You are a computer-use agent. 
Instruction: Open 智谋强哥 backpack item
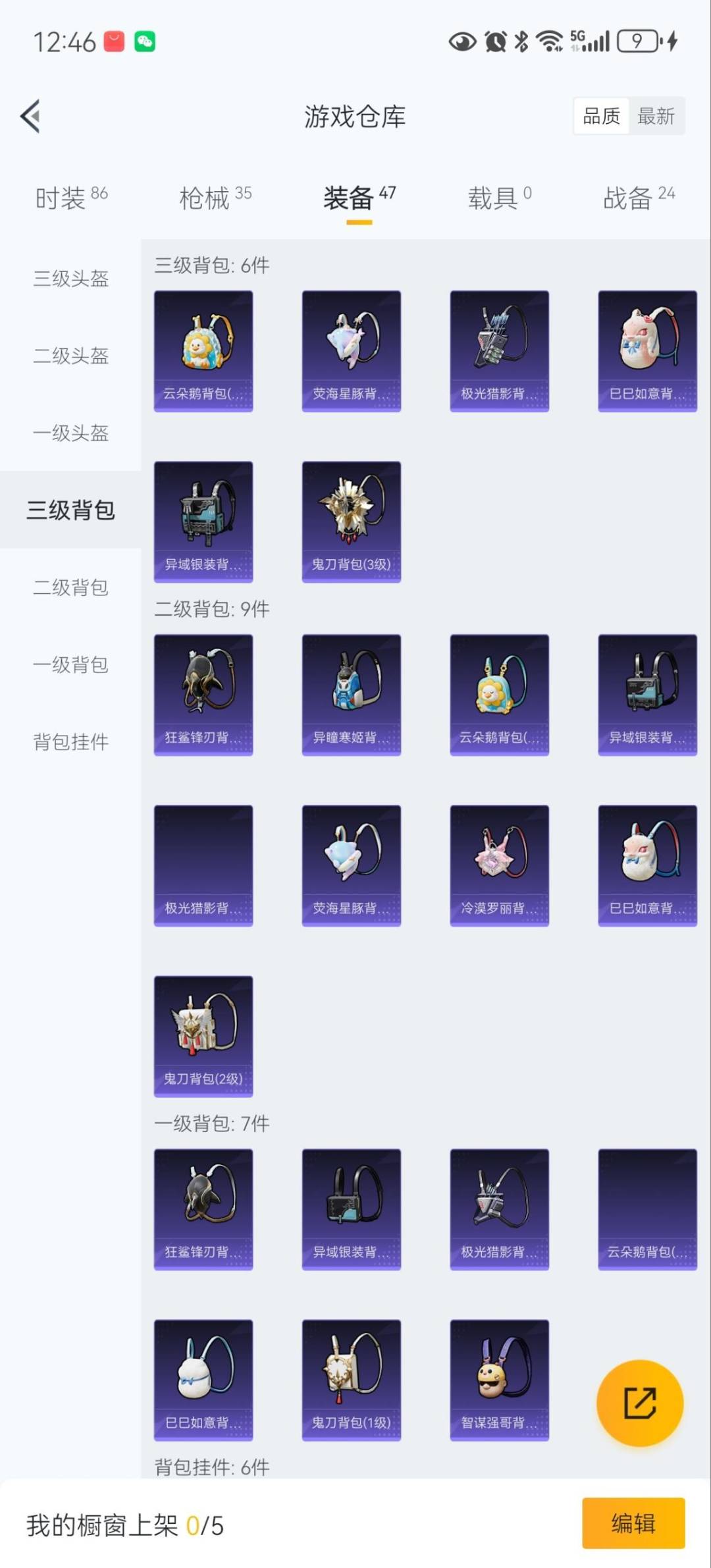click(499, 1380)
